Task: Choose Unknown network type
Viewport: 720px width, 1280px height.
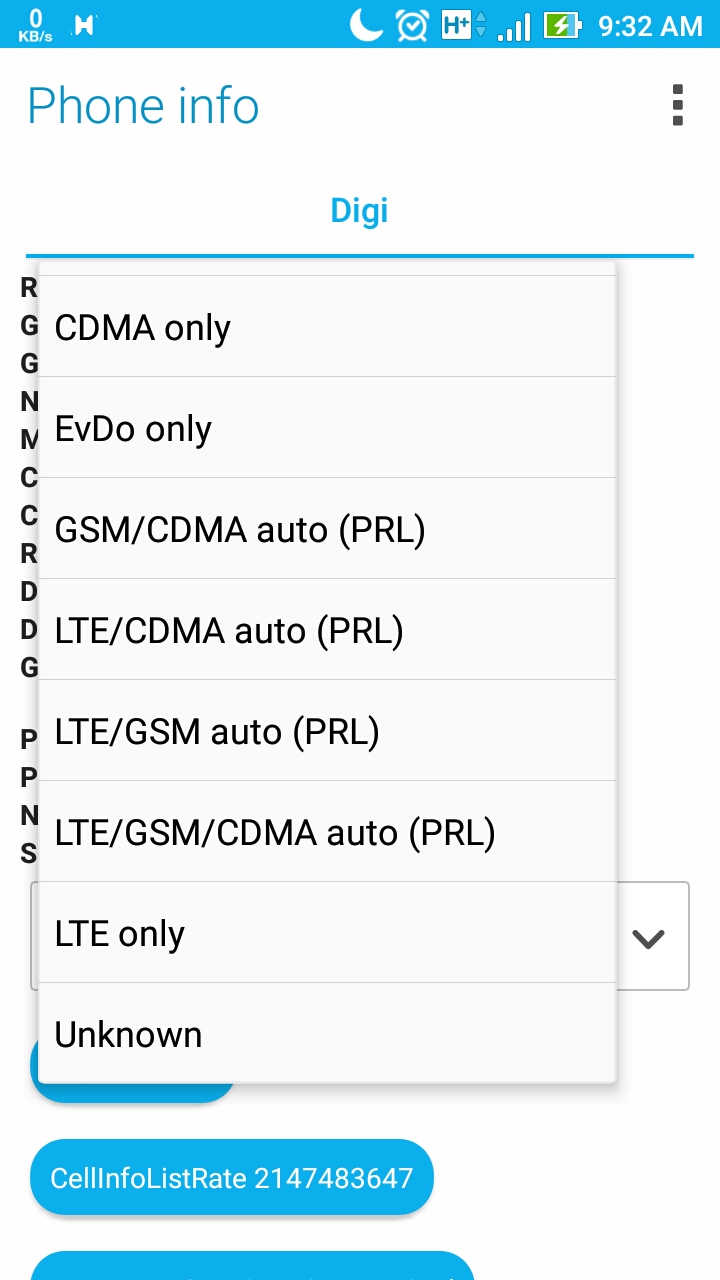Action: point(326,1035)
